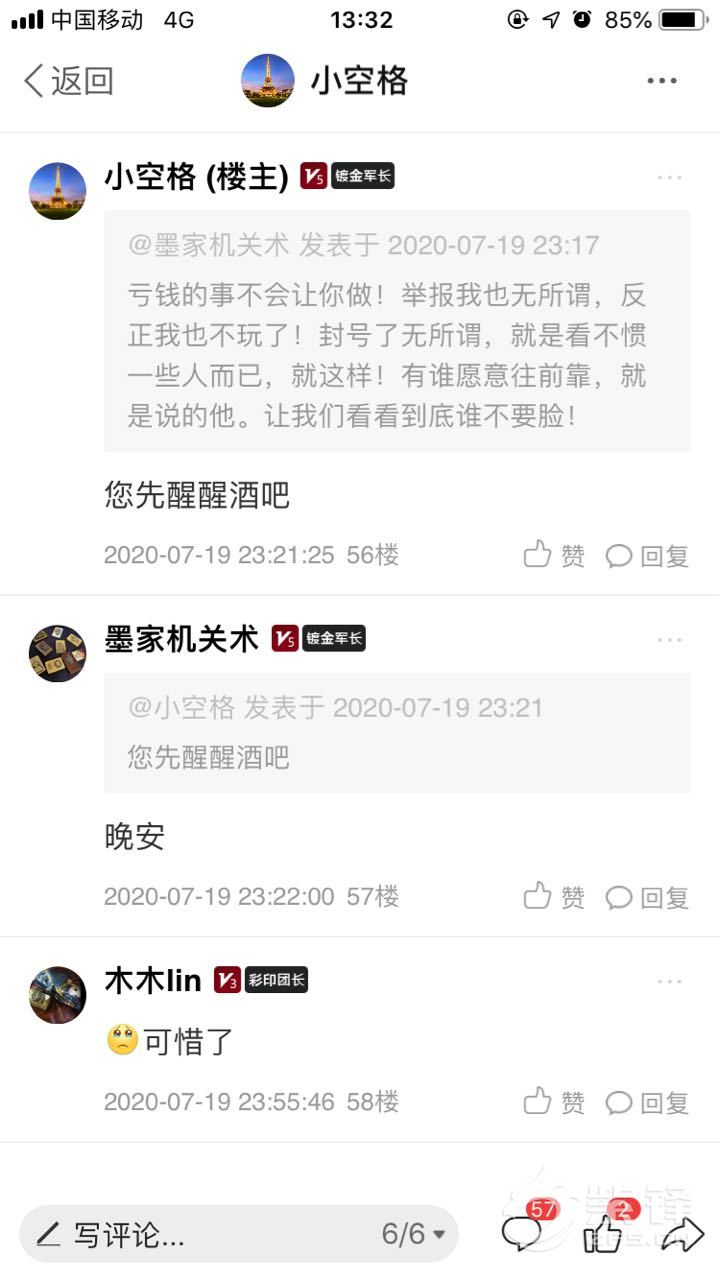View 墨家机关术's avatar profile
The image size is (720, 1280).
[x=57, y=653]
